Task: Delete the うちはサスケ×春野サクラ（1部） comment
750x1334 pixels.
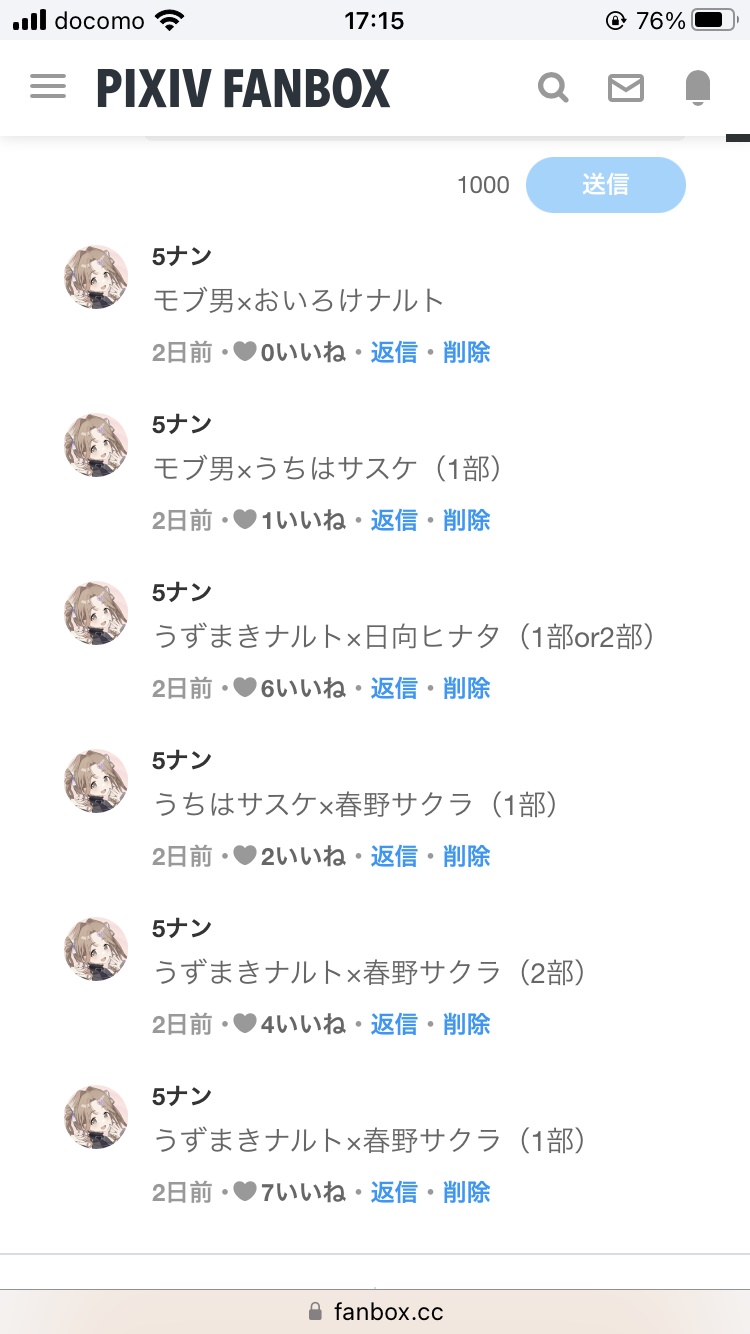Action: (467, 856)
